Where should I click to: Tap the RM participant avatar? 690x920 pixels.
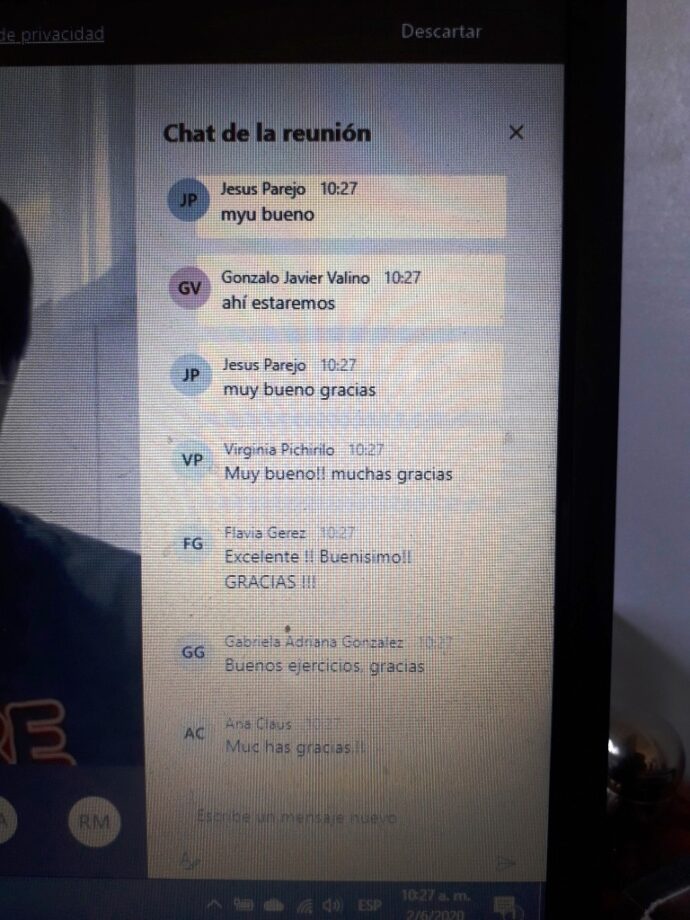94,822
